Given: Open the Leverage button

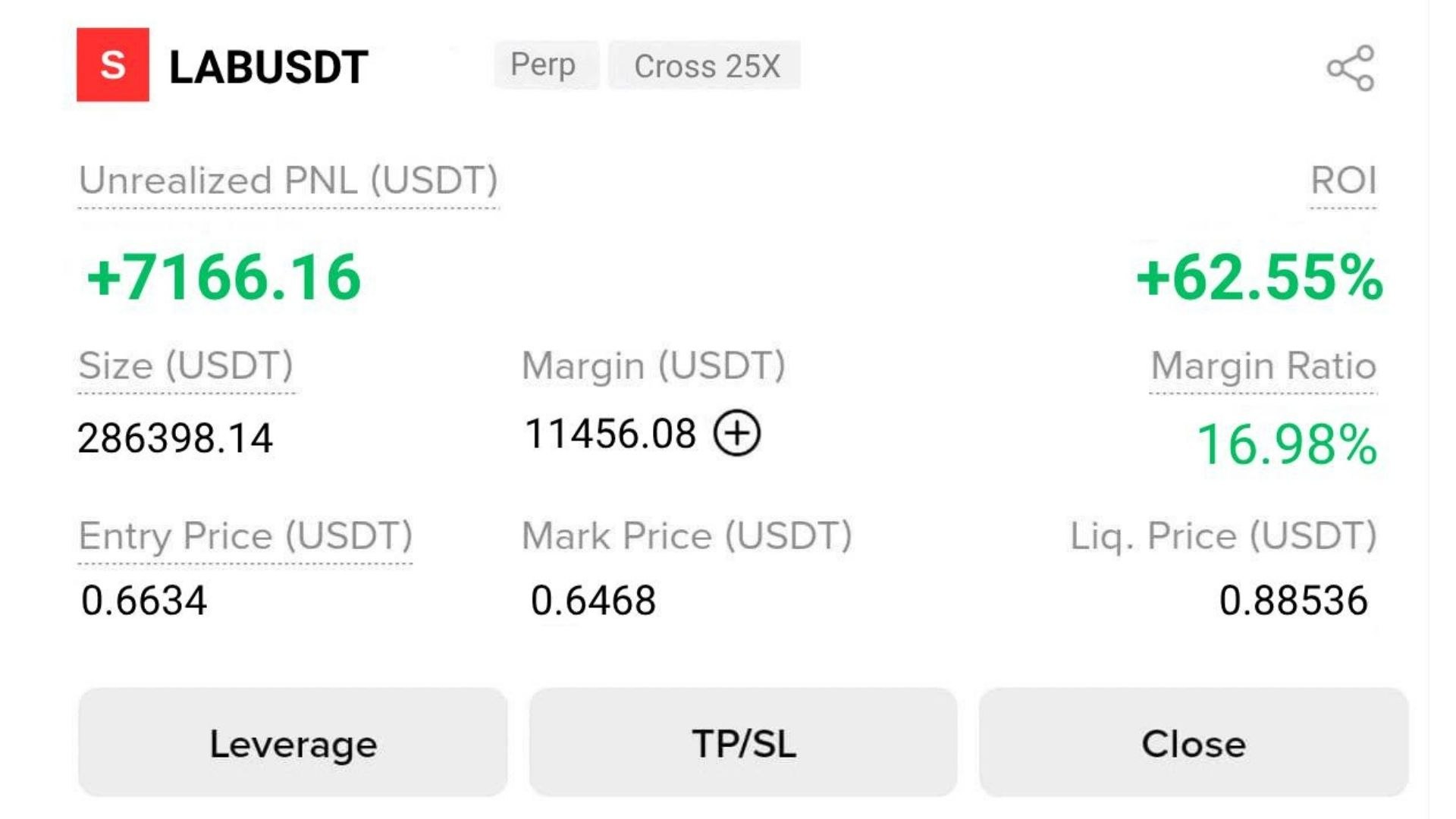Looking at the screenshot, I should point(293,742).
